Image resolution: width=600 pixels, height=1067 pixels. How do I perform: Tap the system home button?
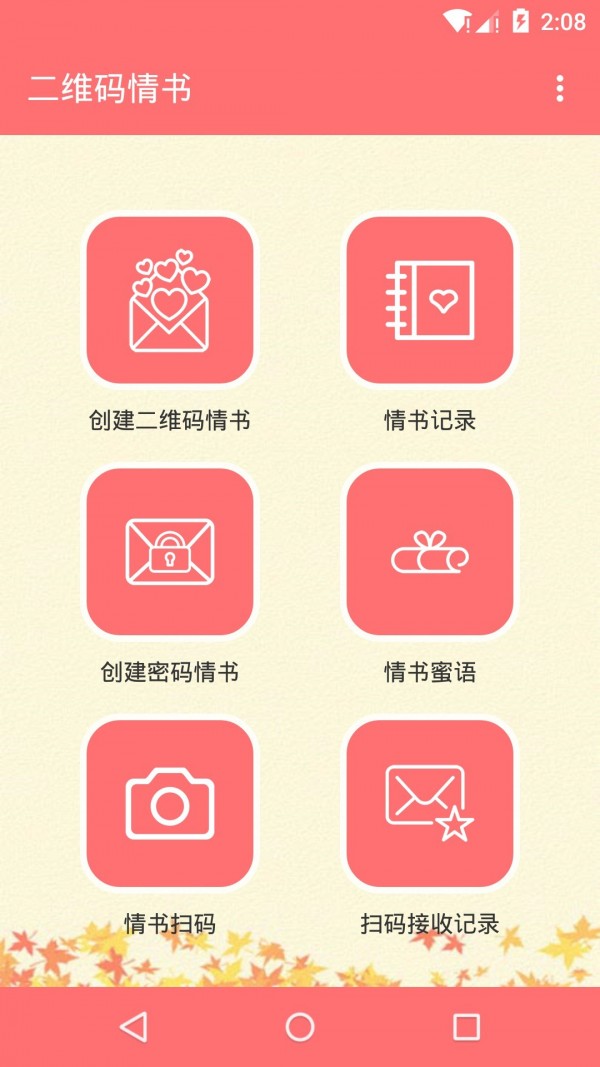click(x=300, y=1027)
